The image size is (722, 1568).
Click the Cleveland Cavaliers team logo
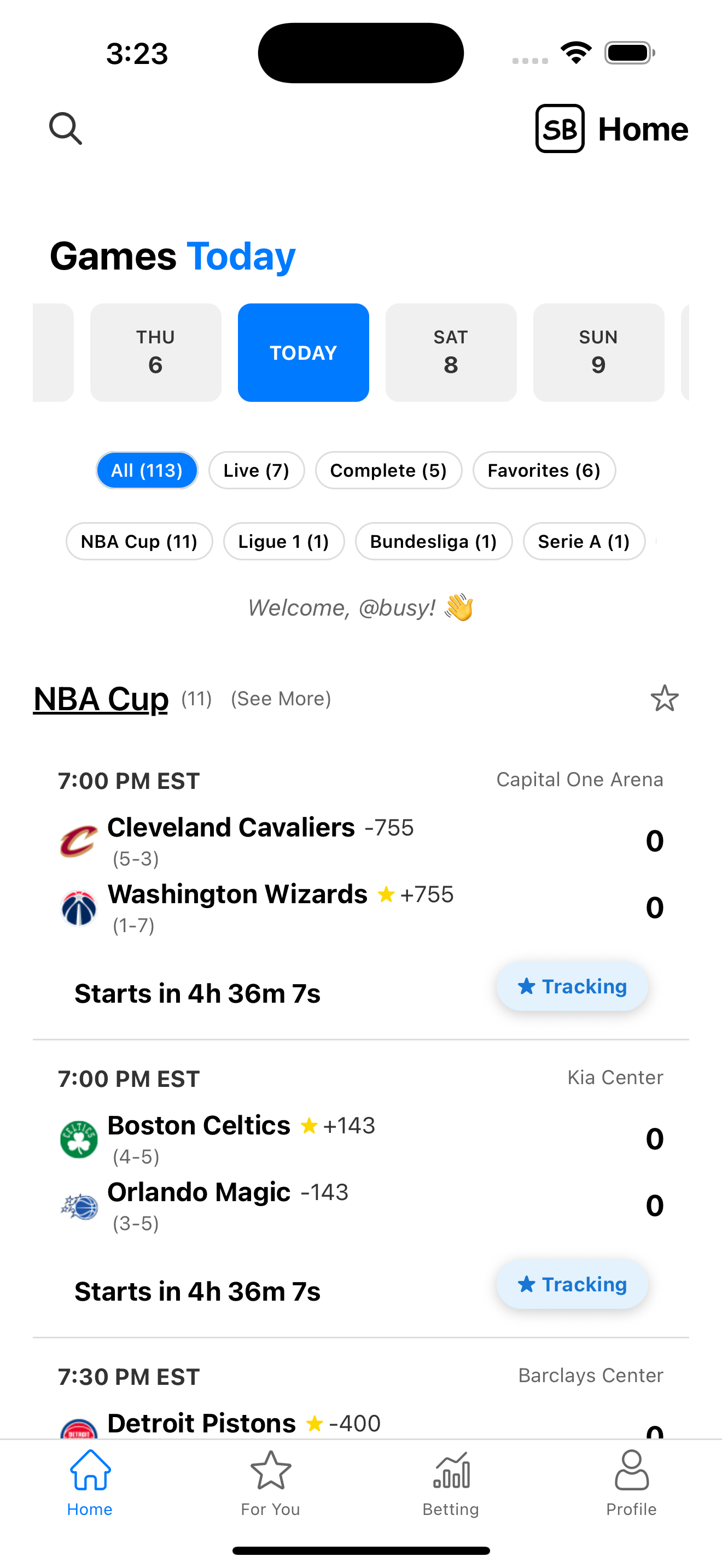(79, 842)
